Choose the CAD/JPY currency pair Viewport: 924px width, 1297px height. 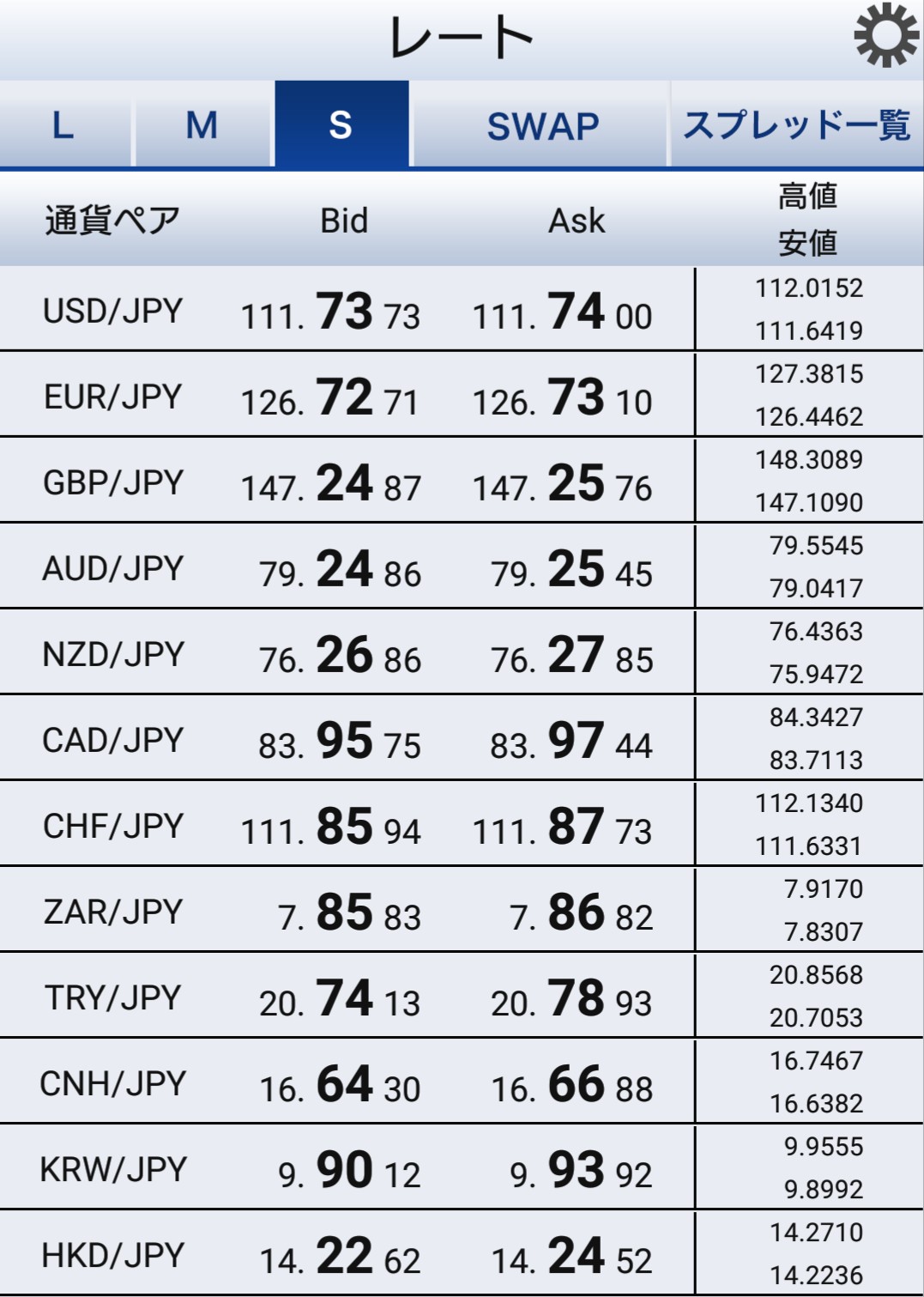(x=113, y=739)
